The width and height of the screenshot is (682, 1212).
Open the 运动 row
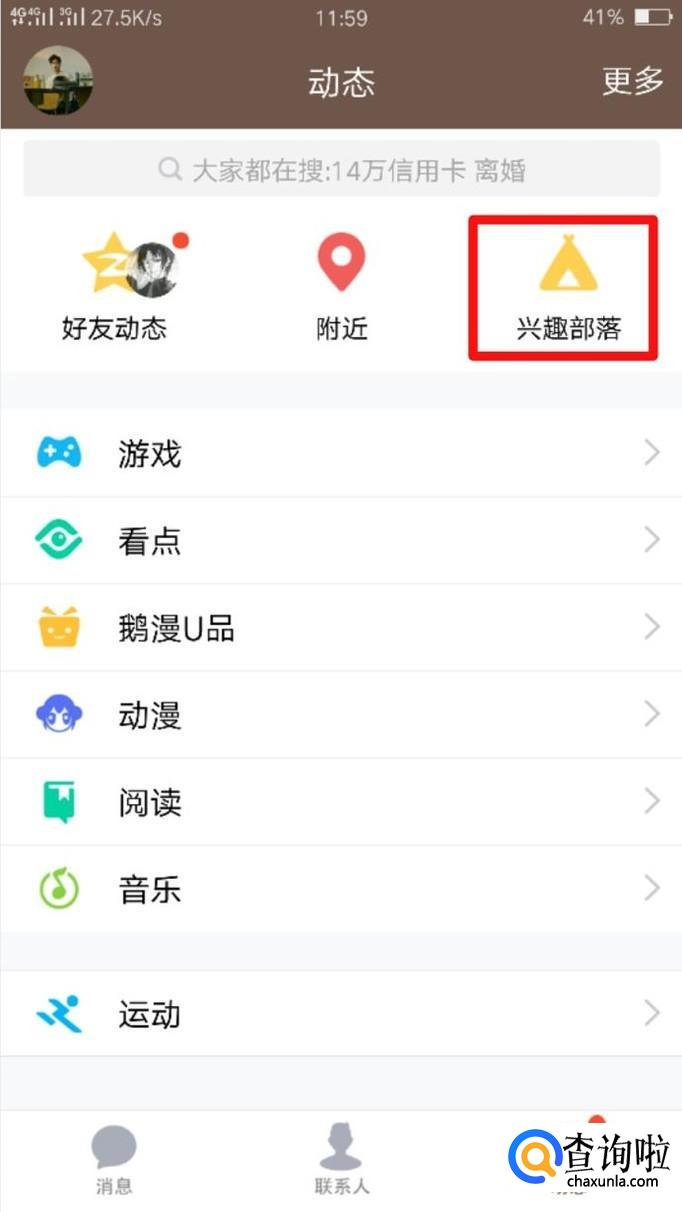[341, 1013]
